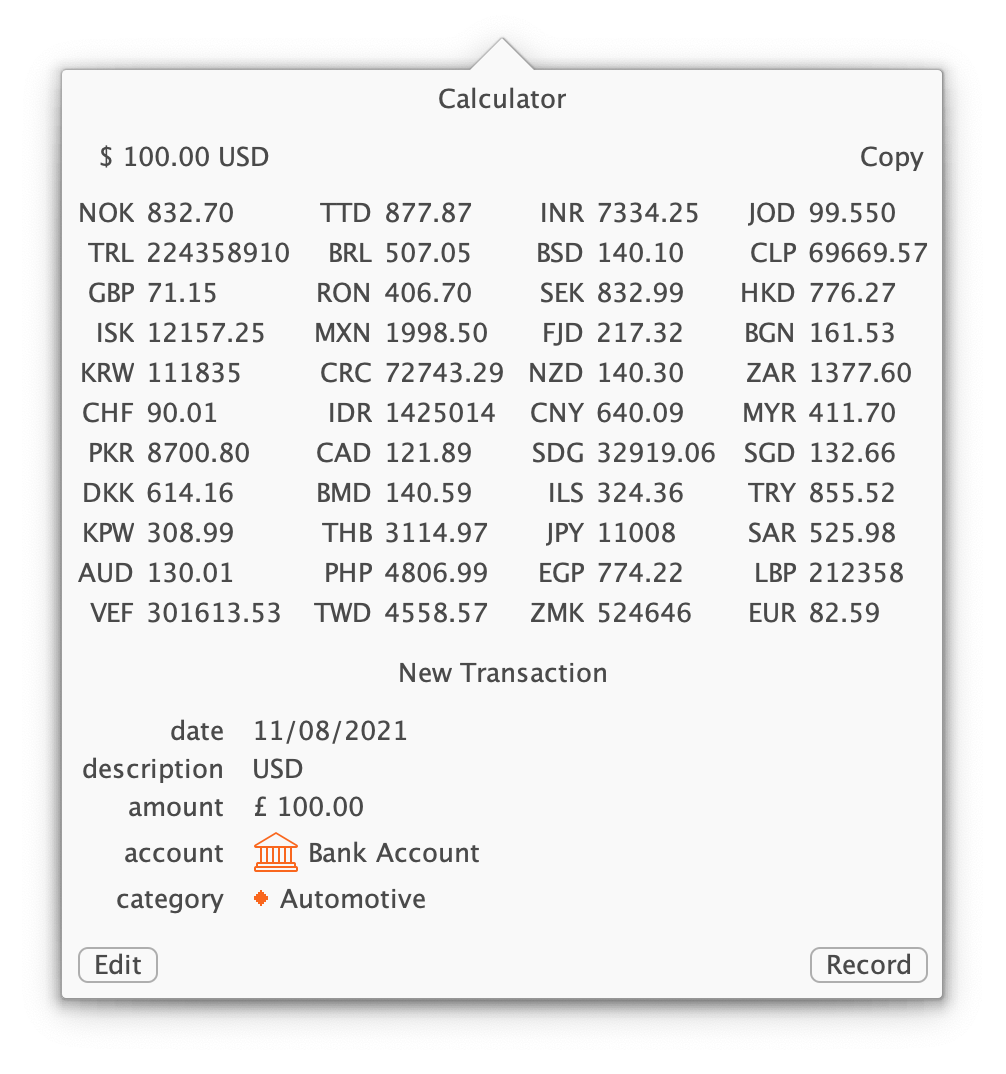
Task: Open the Bank Account selector
Action: (x=365, y=852)
